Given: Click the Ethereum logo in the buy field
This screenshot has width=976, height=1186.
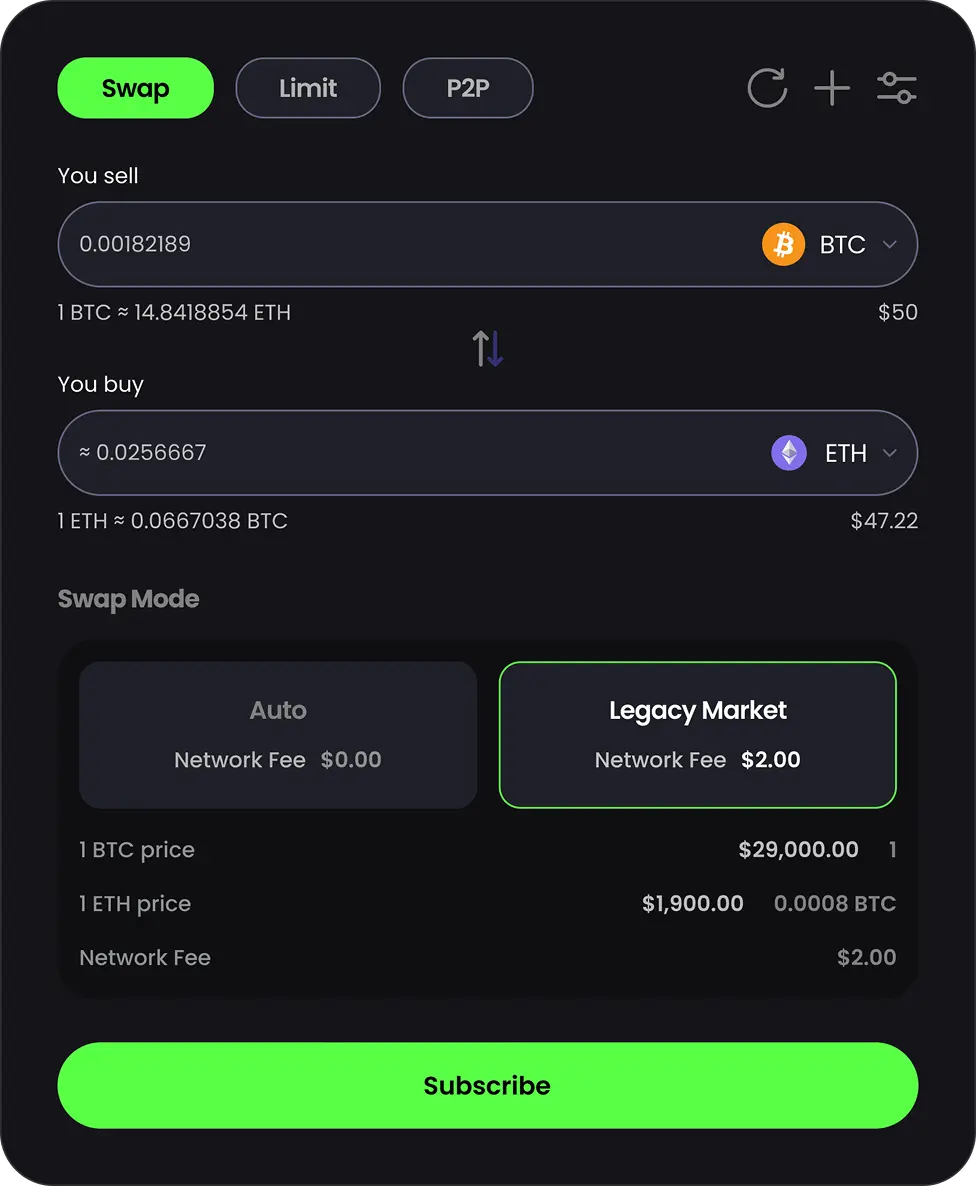Looking at the screenshot, I should coord(788,453).
